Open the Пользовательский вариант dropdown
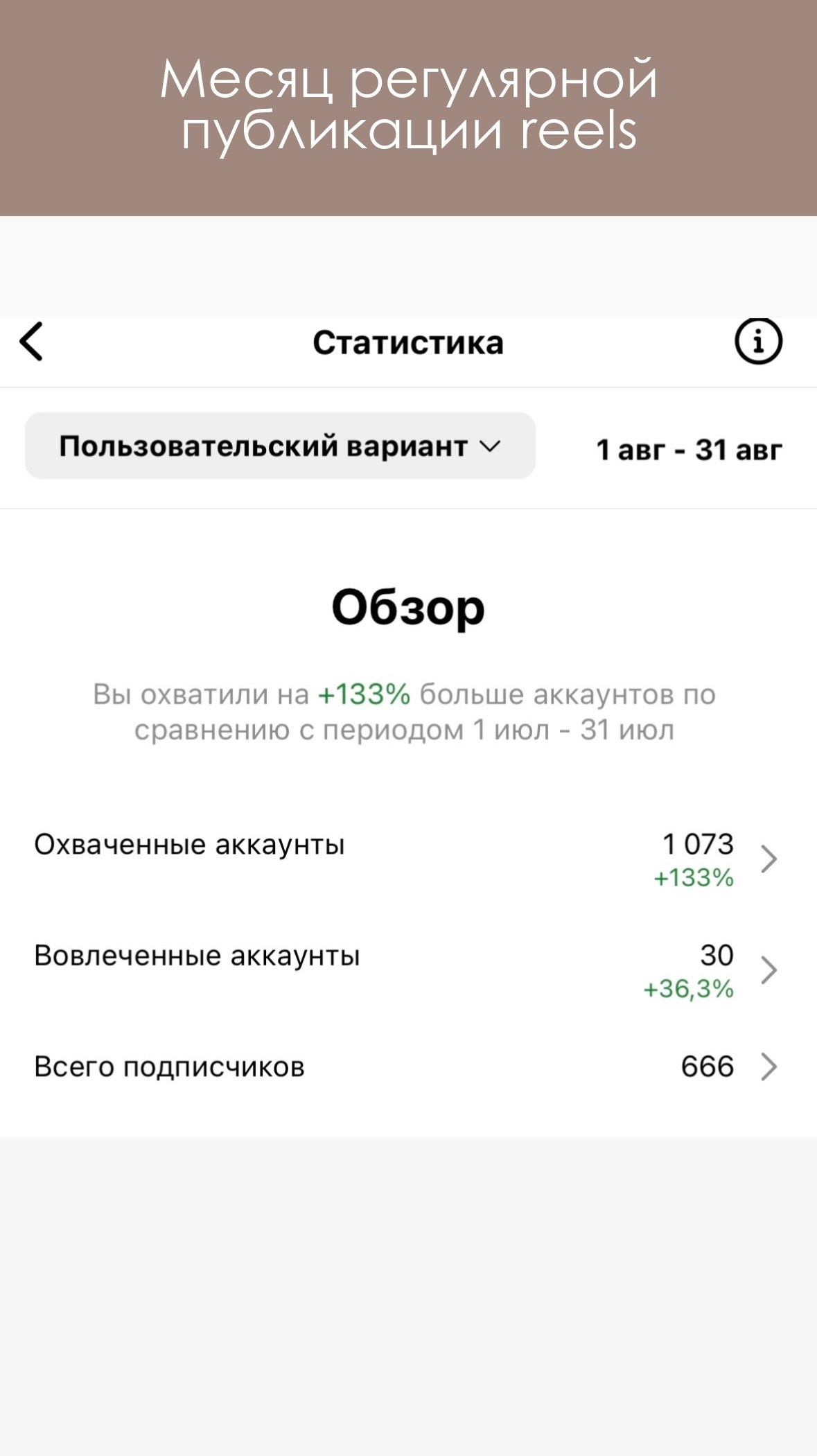817x1456 pixels. tap(280, 446)
